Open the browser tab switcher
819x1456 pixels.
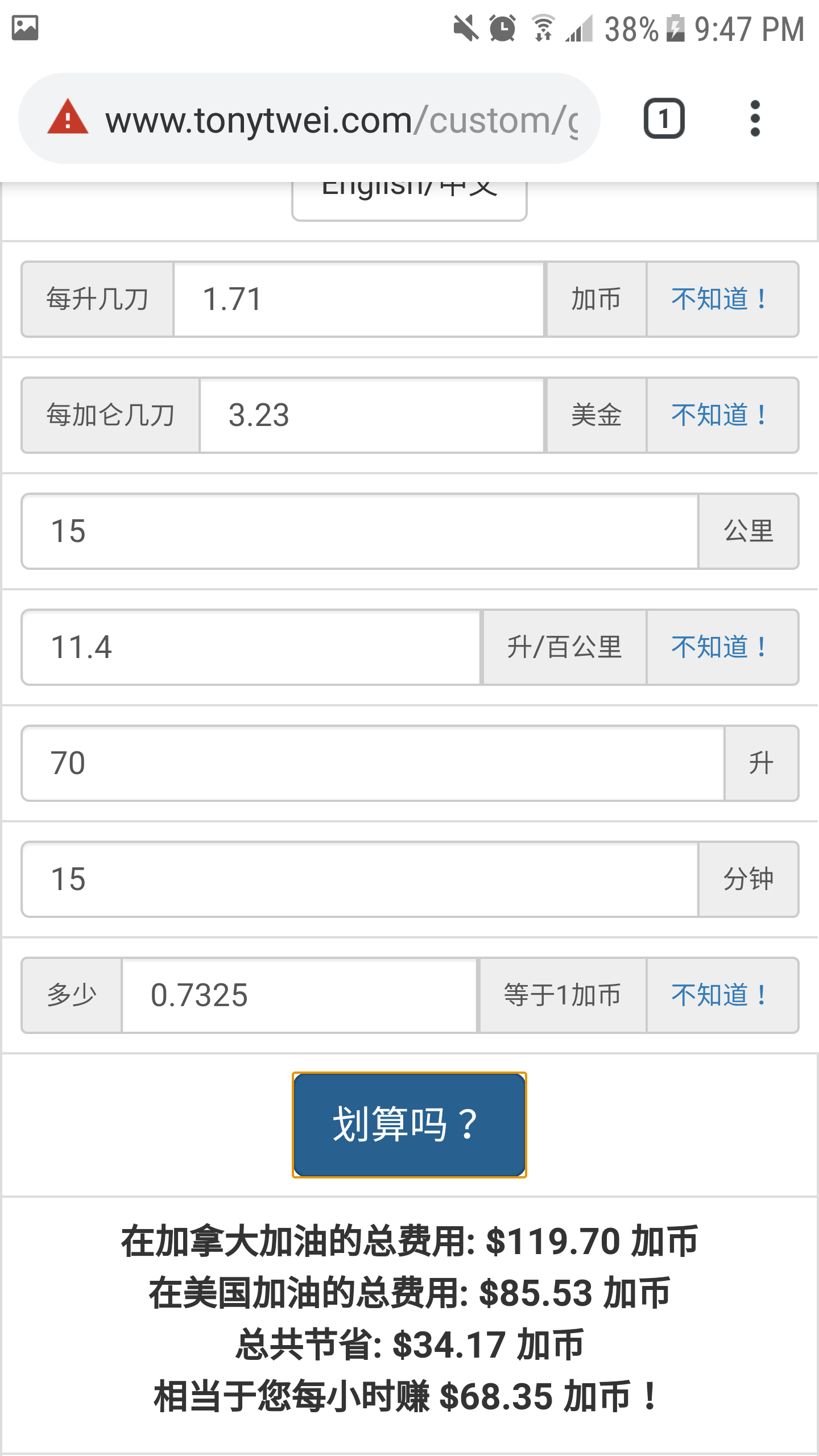pos(663,118)
